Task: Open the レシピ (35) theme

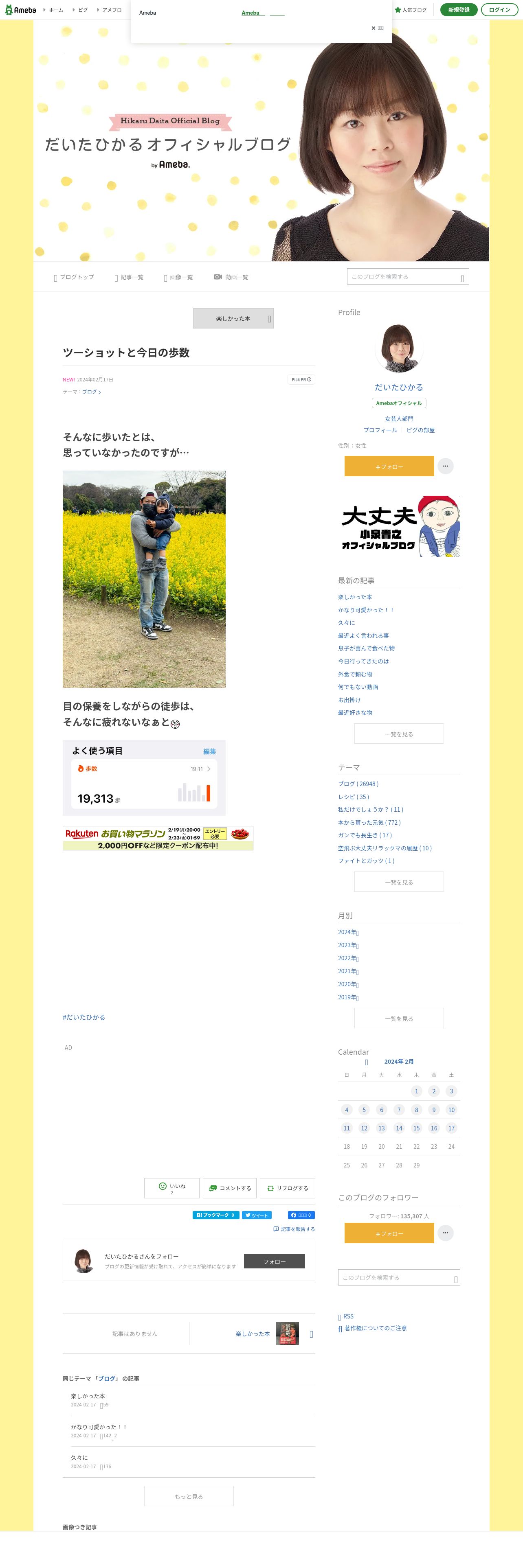Action: pyautogui.click(x=354, y=797)
